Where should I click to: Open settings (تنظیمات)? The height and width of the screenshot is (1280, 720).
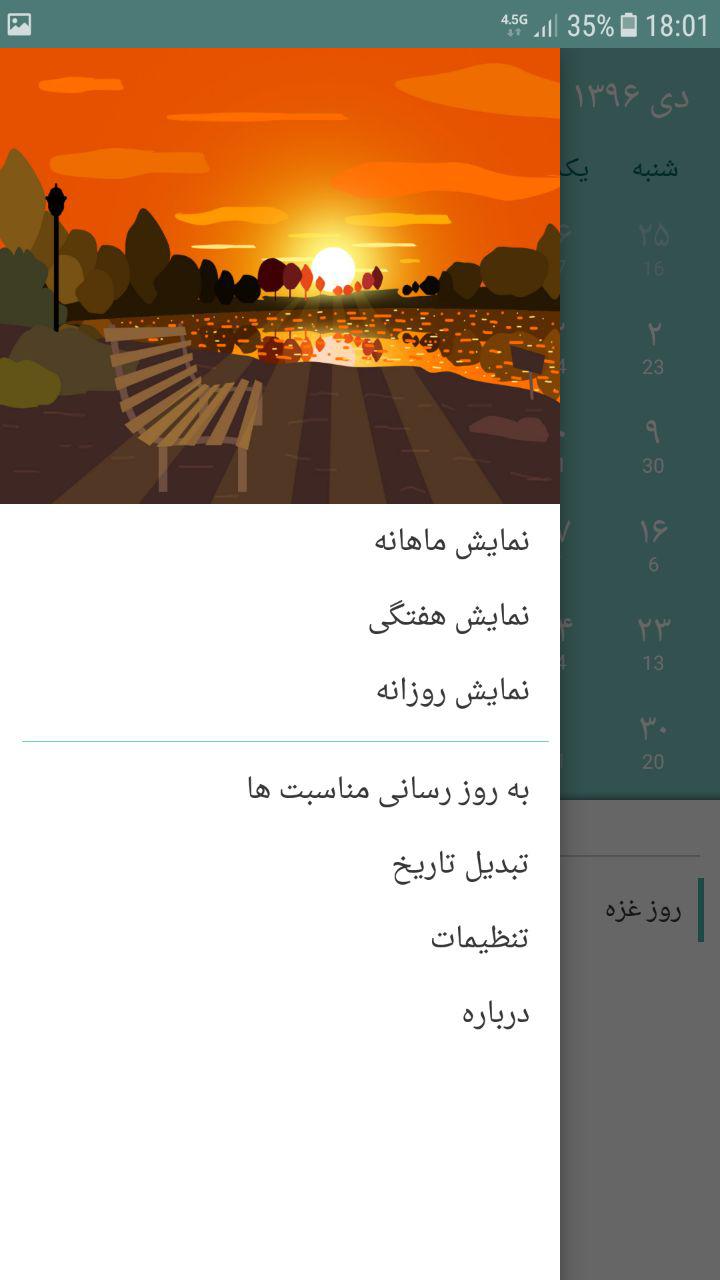point(280,938)
